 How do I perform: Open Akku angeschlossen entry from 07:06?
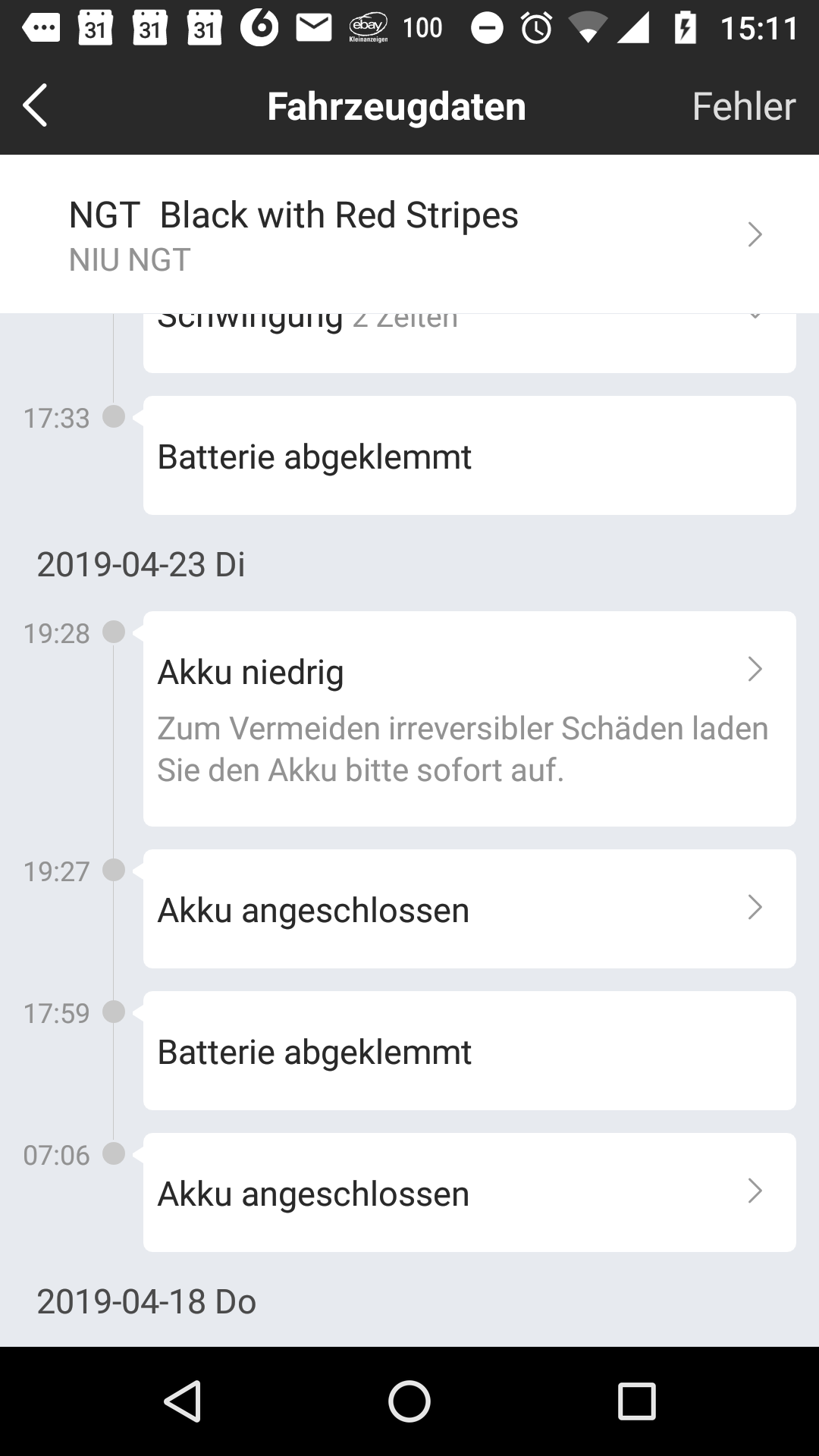(469, 1192)
